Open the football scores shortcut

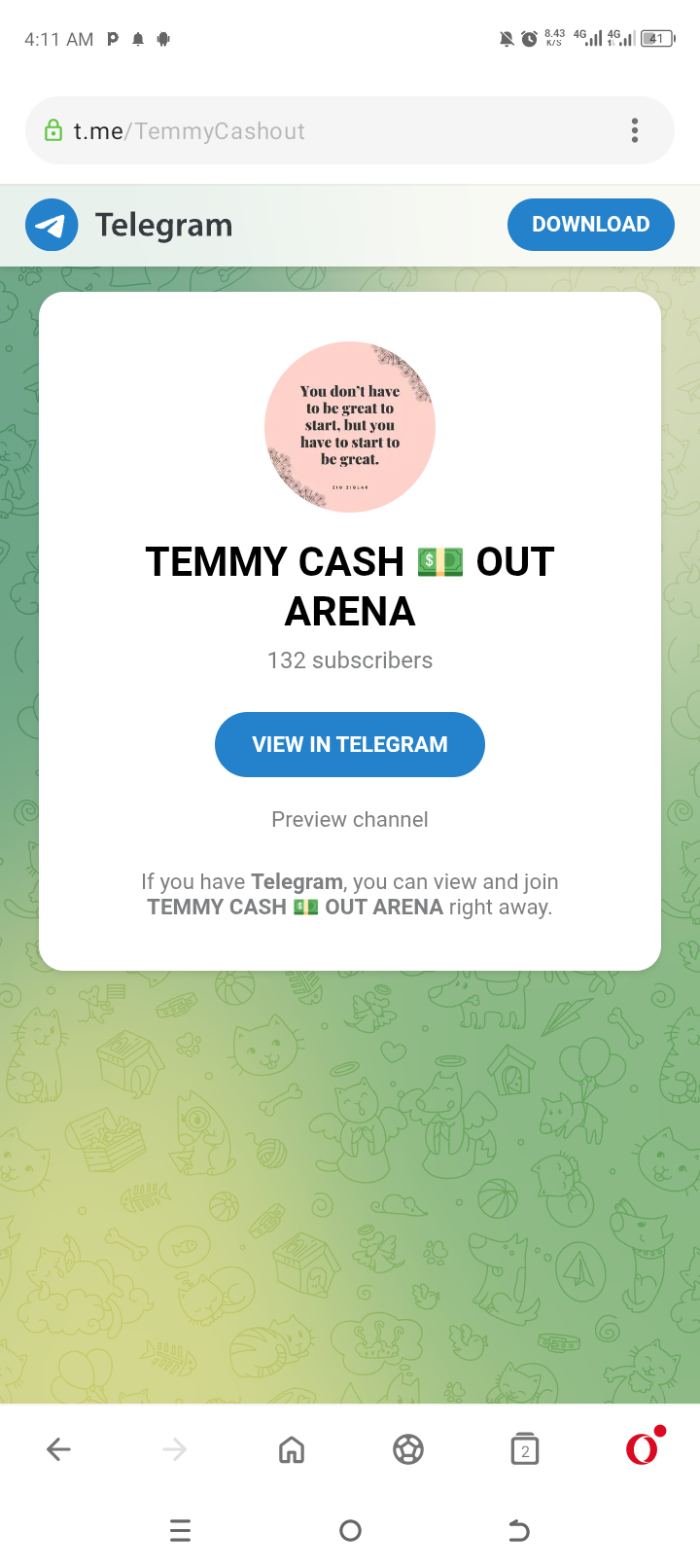[x=408, y=1449]
